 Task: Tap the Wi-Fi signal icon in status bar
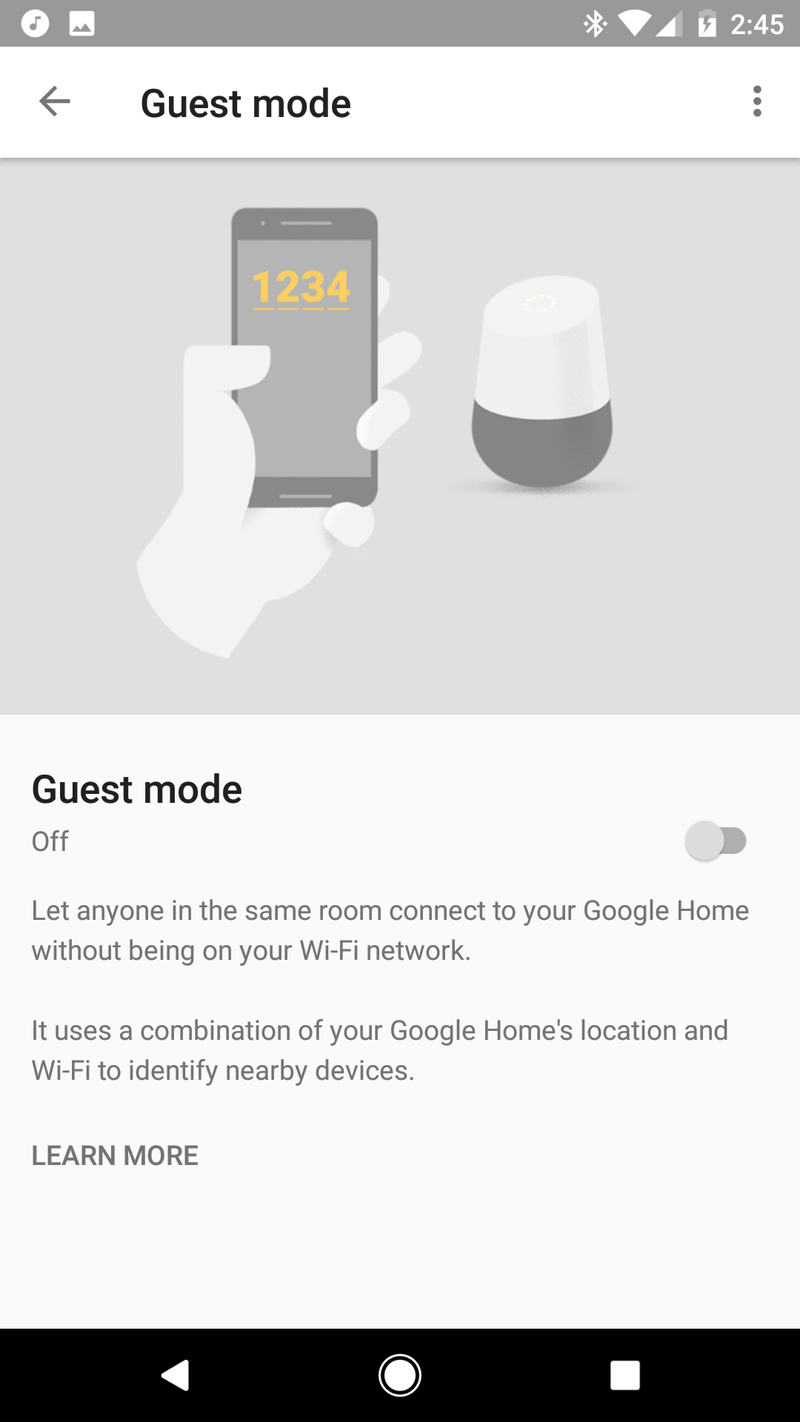tap(634, 23)
